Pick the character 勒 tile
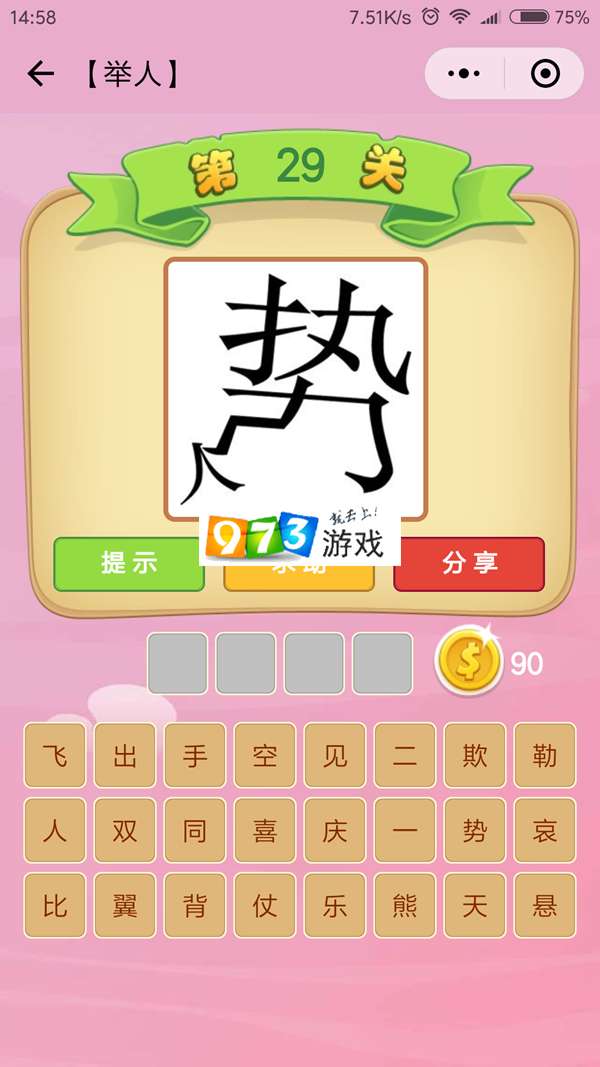The height and width of the screenshot is (1067, 600). tap(545, 755)
